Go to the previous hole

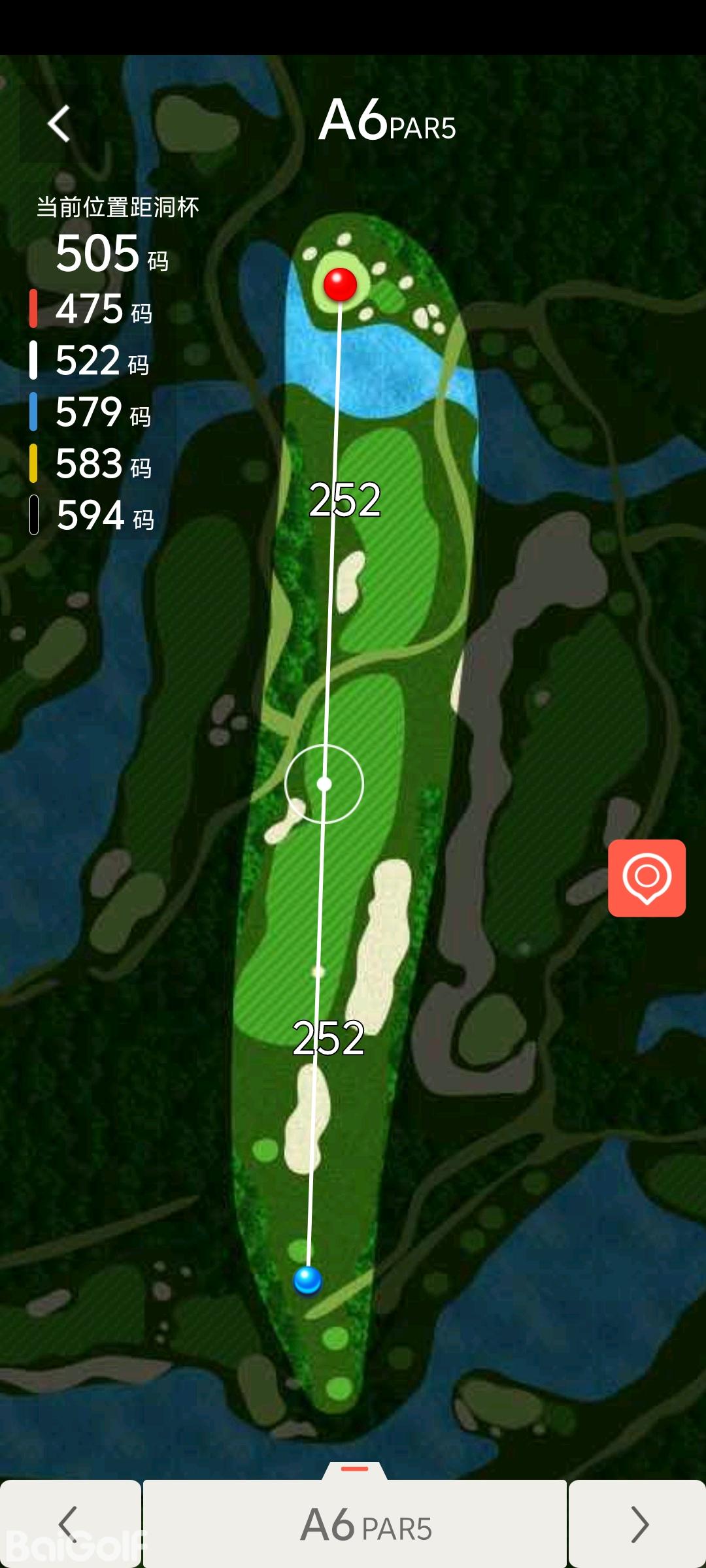pos(69,1524)
